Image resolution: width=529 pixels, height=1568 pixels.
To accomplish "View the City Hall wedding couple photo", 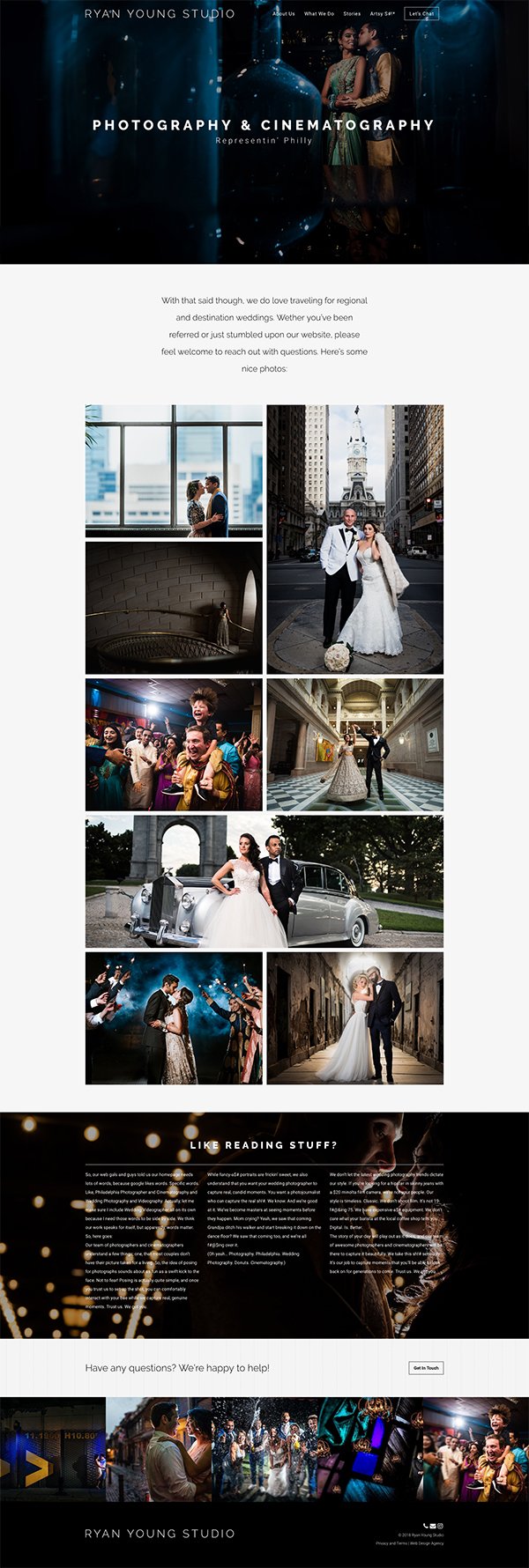I will click(x=355, y=539).
